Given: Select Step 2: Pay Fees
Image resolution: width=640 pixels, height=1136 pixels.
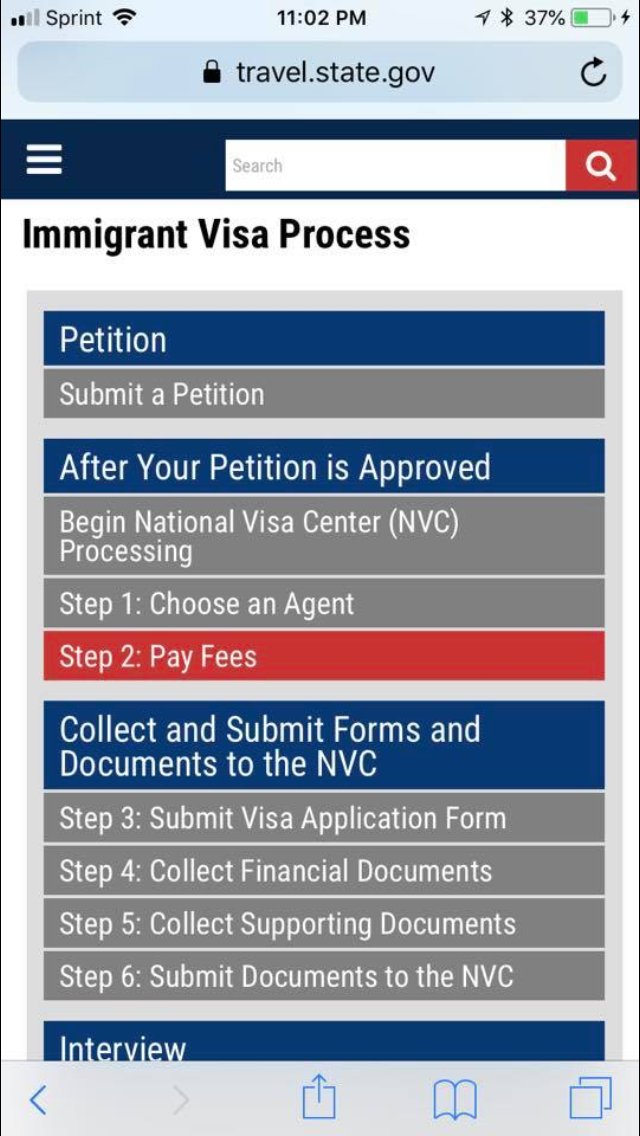Looking at the screenshot, I should point(324,656).
